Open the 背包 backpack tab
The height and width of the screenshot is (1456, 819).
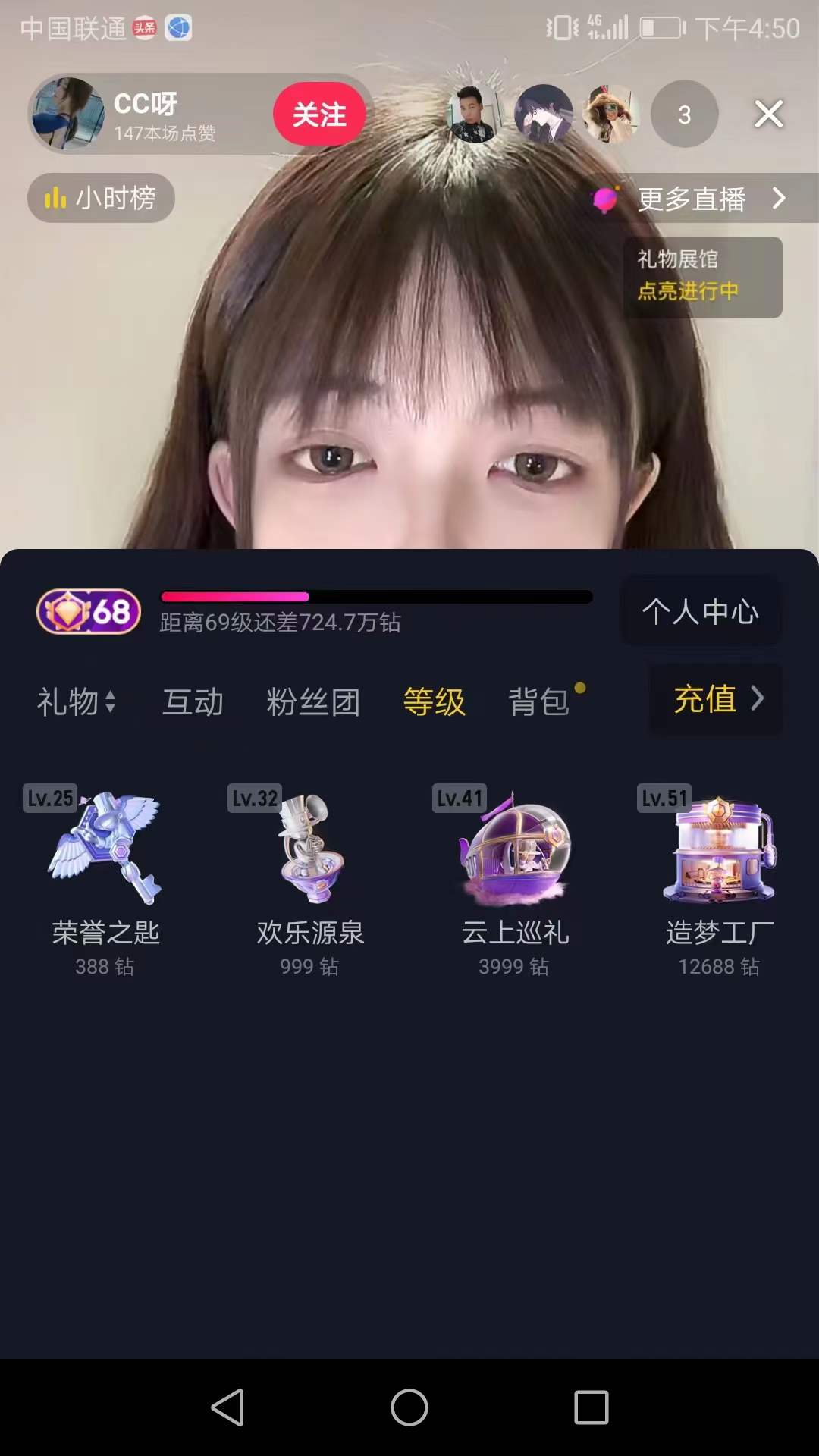tap(538, 701)
